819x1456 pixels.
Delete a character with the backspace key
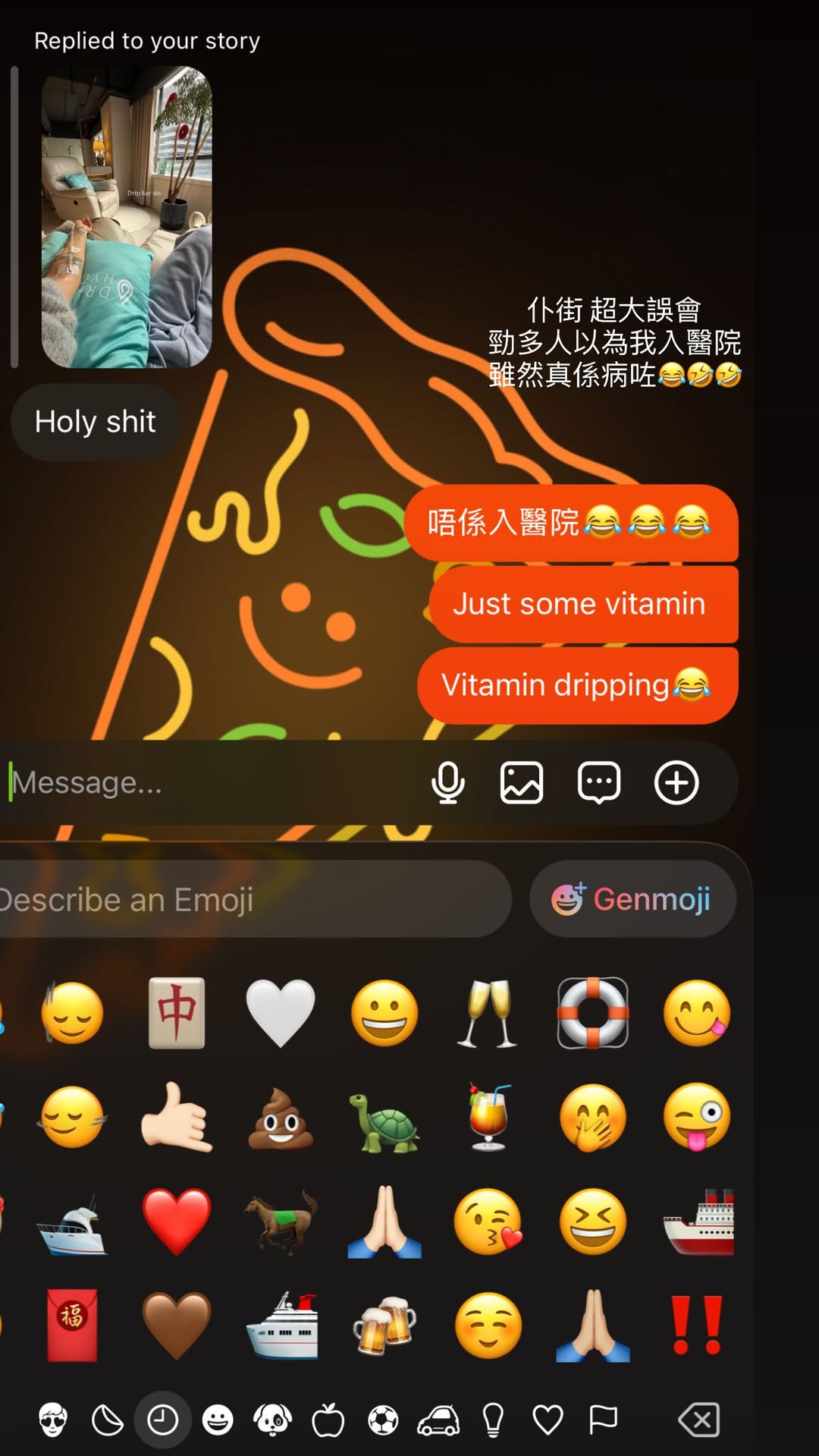pos(699,1420)
